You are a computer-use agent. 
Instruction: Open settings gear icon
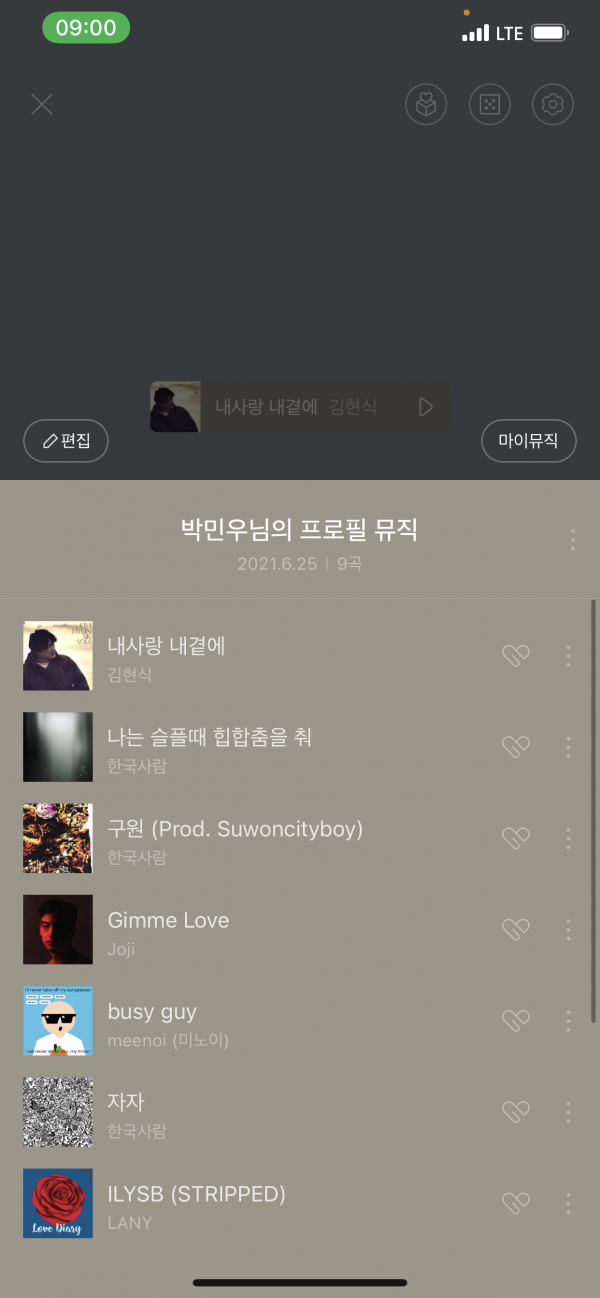click(x=553, y=105)
